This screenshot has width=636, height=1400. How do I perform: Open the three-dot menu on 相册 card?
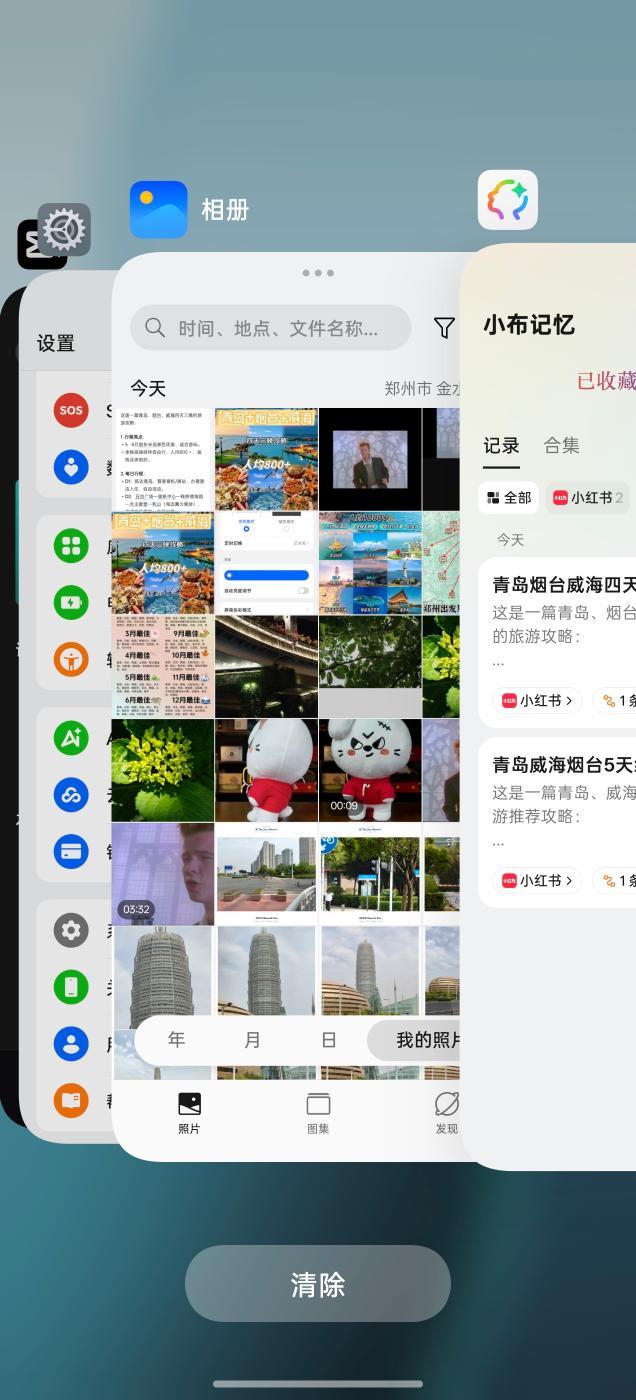(x=317, y=273)
